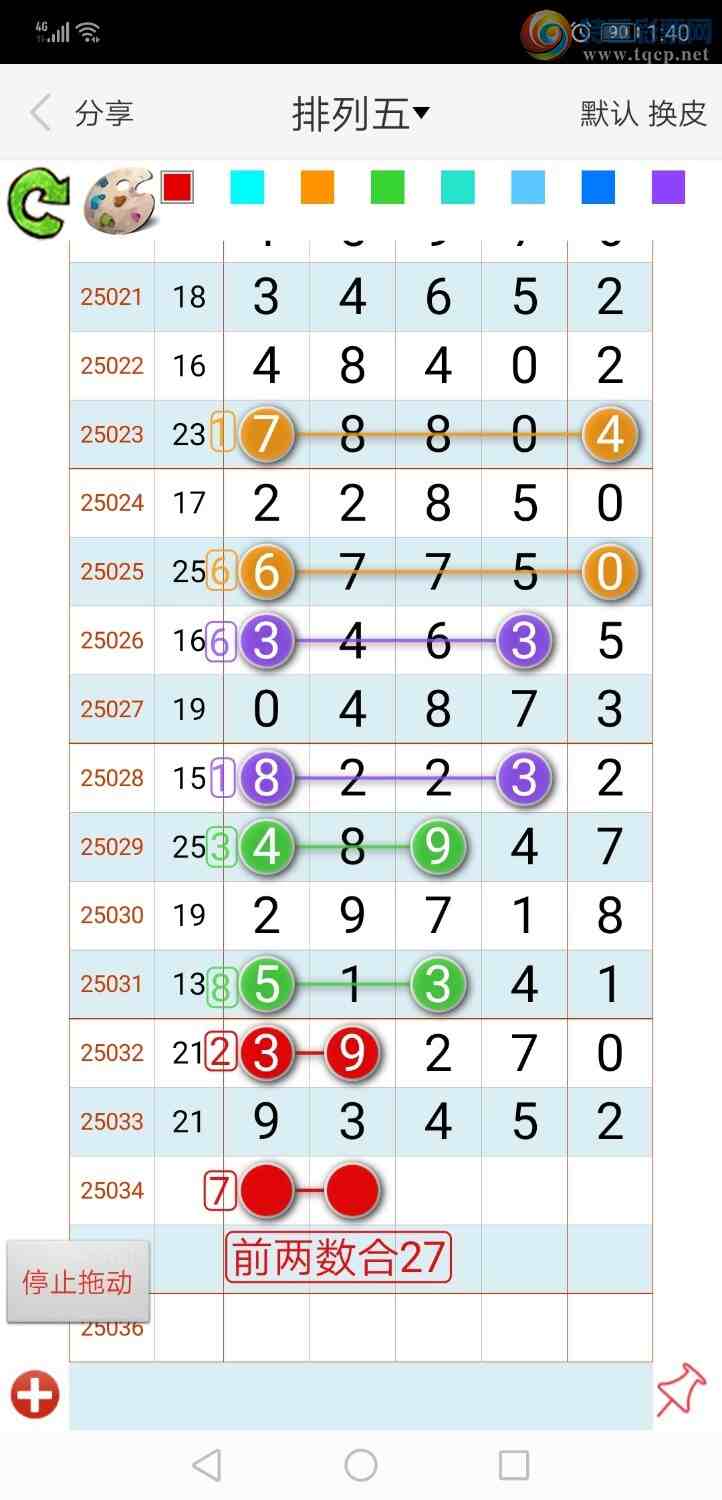Open recent apps from navigation bar

(513, 1466)
